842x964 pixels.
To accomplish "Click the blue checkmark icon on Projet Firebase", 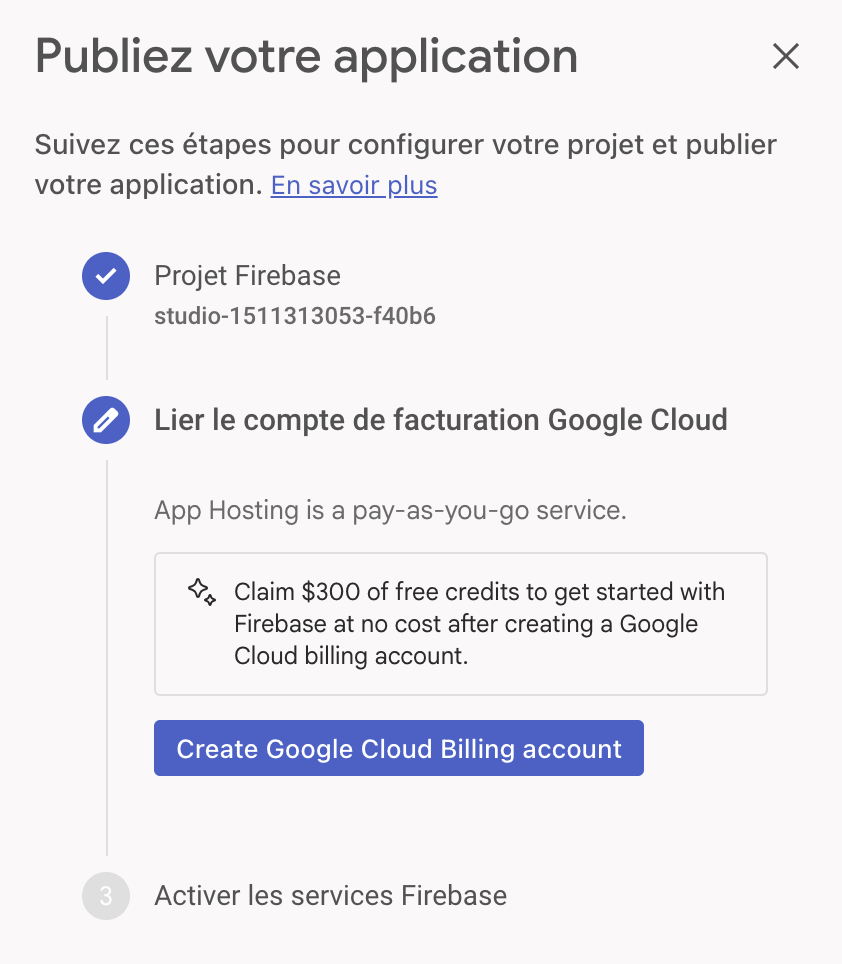I will (x=105, y=276).
